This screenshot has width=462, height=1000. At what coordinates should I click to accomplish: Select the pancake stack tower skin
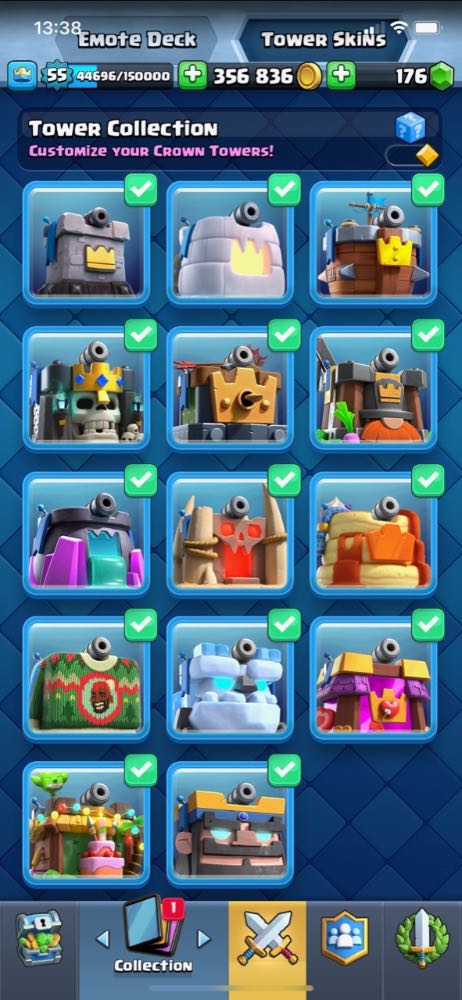point(373,534)
